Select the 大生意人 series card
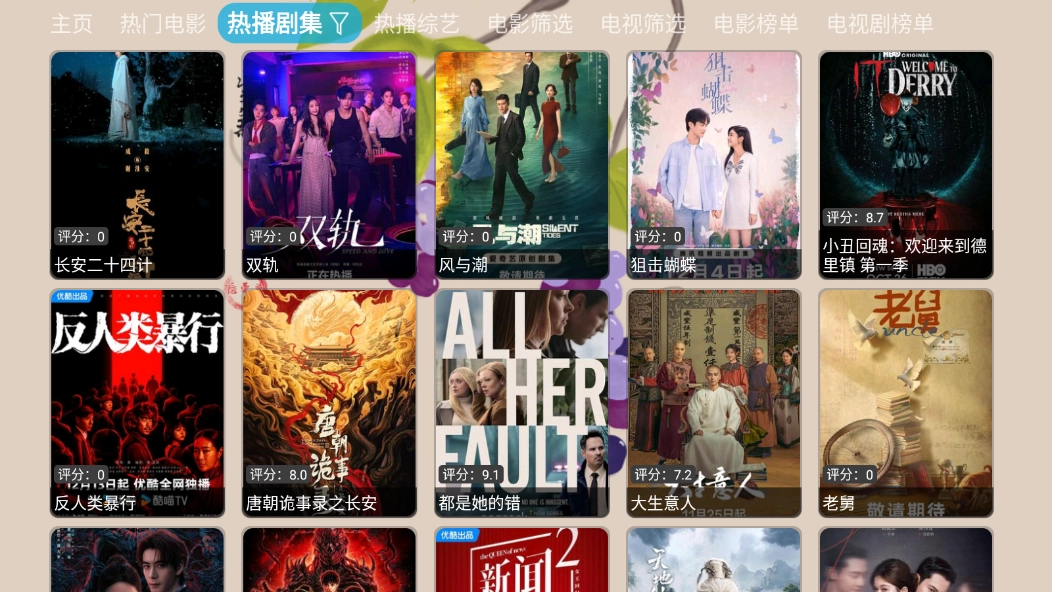The width and height of the screenshot is (1052, 592). pyautogui.click(x=713, y=403)
